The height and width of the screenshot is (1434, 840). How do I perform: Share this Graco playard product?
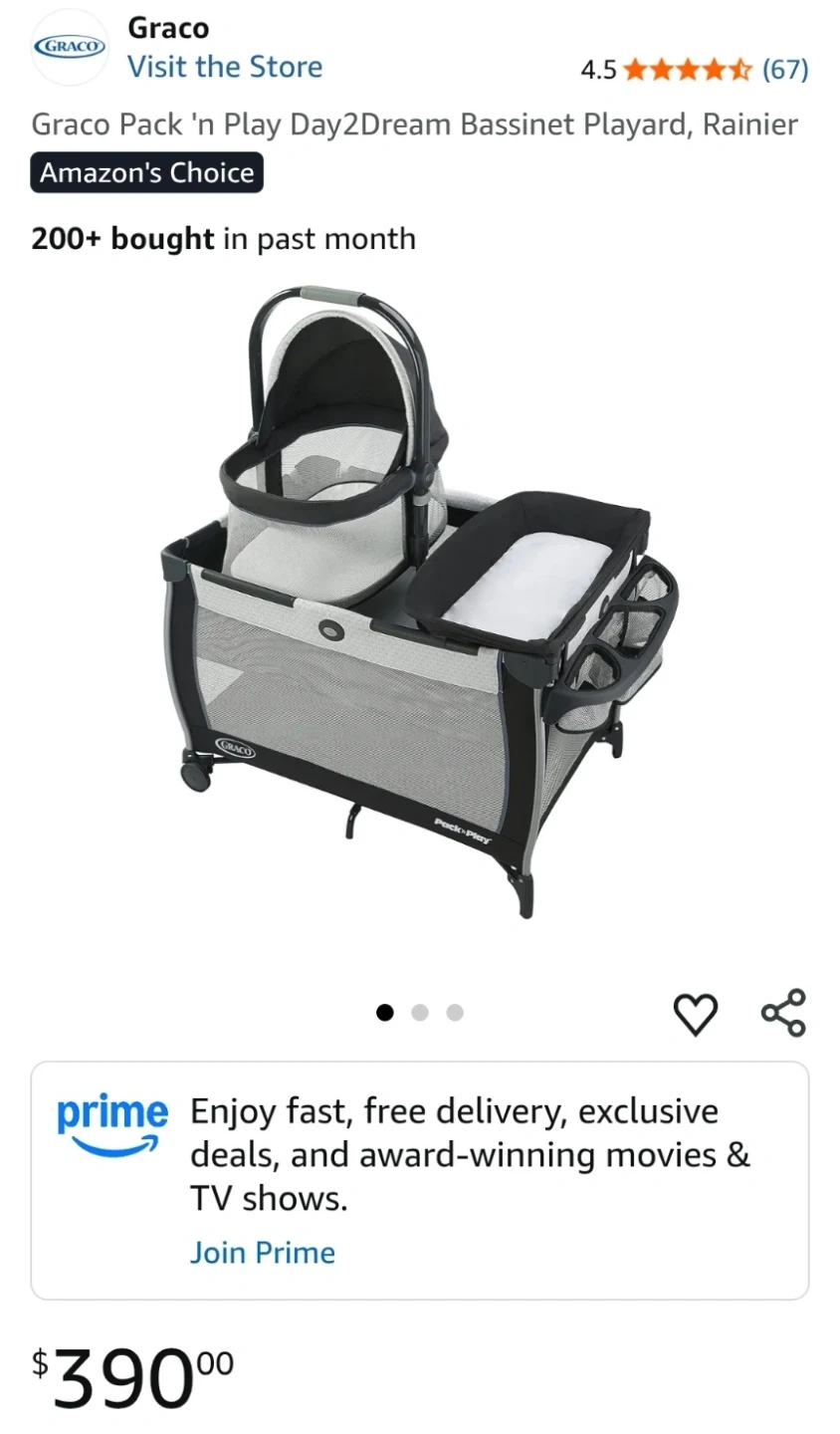click(x=783, y=1013)
